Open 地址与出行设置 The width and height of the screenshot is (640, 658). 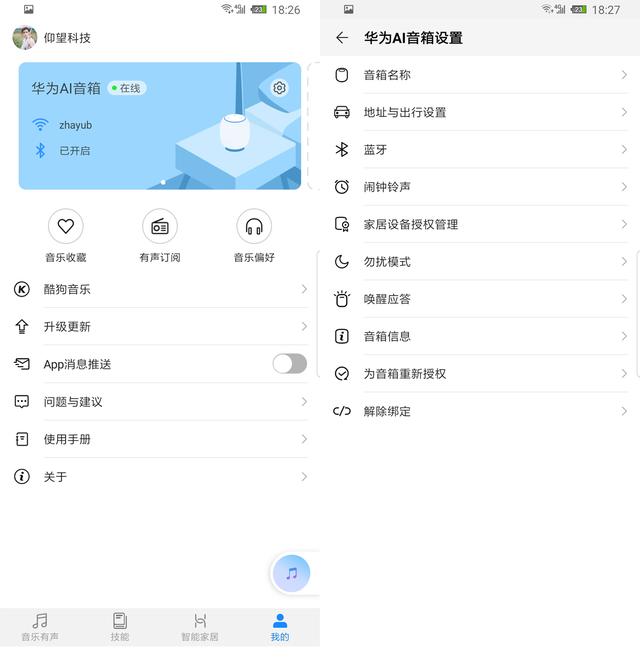pos(480,112)
